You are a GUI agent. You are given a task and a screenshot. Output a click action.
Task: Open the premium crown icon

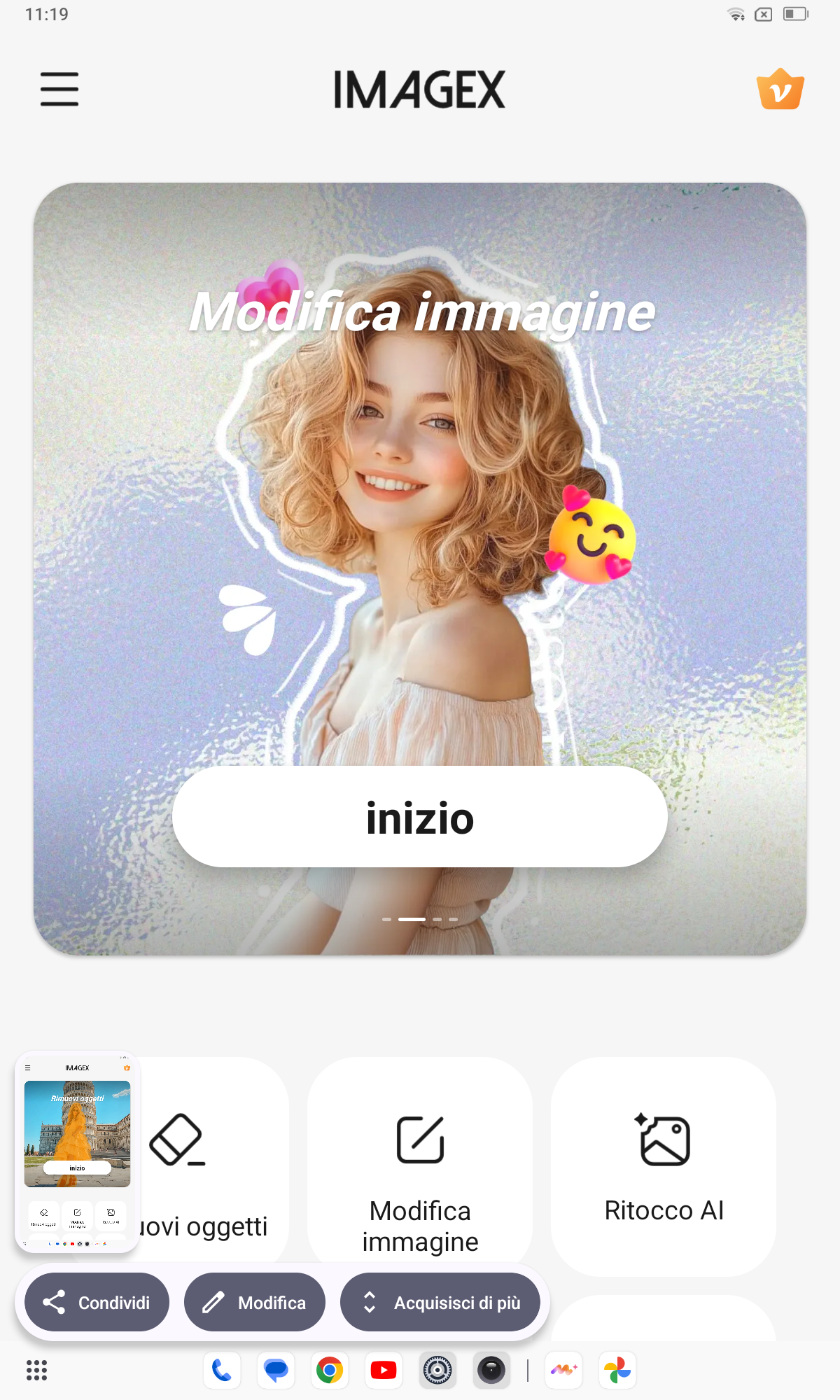pyautogui.click(x=780, y=90)
